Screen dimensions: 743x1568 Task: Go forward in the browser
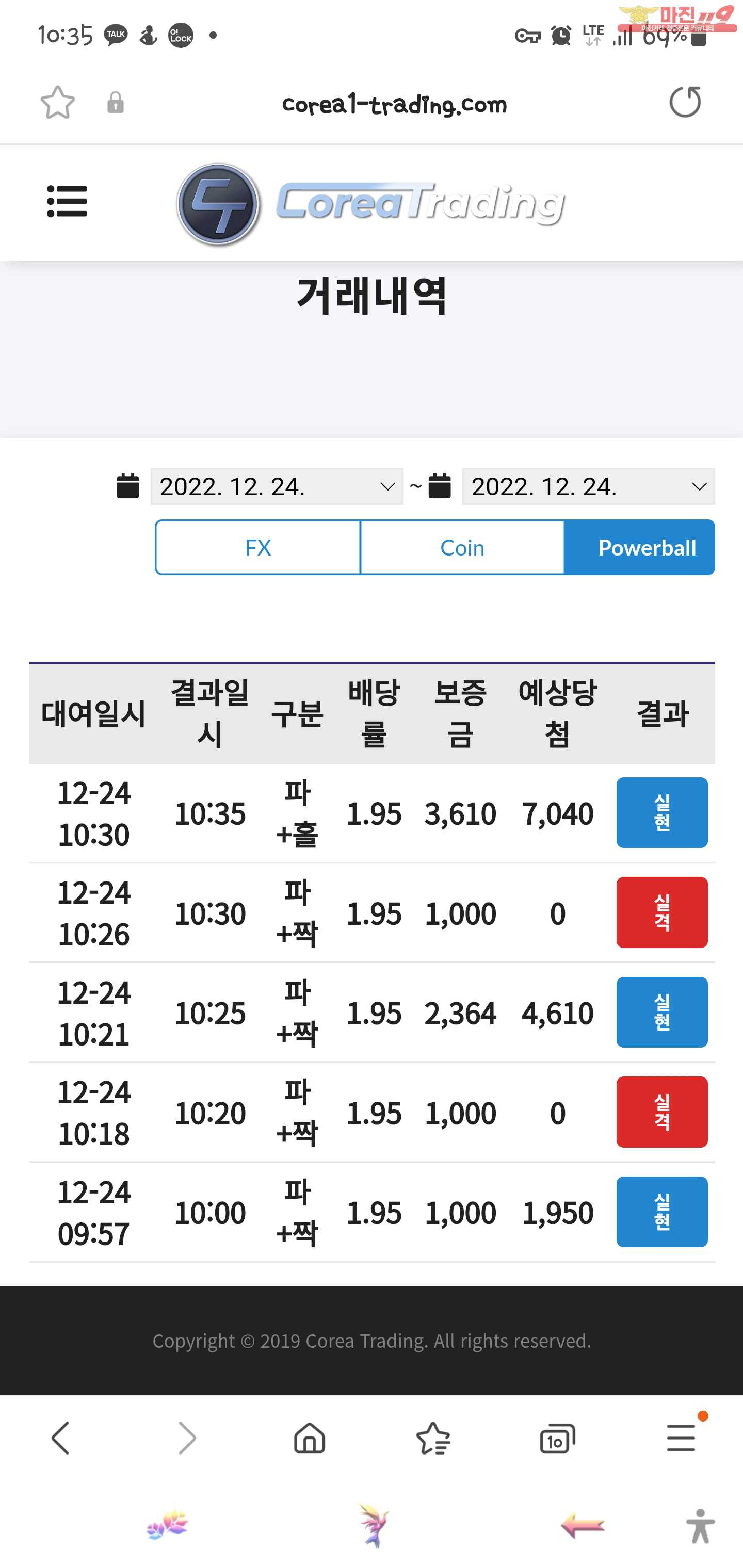(186, 1439)
